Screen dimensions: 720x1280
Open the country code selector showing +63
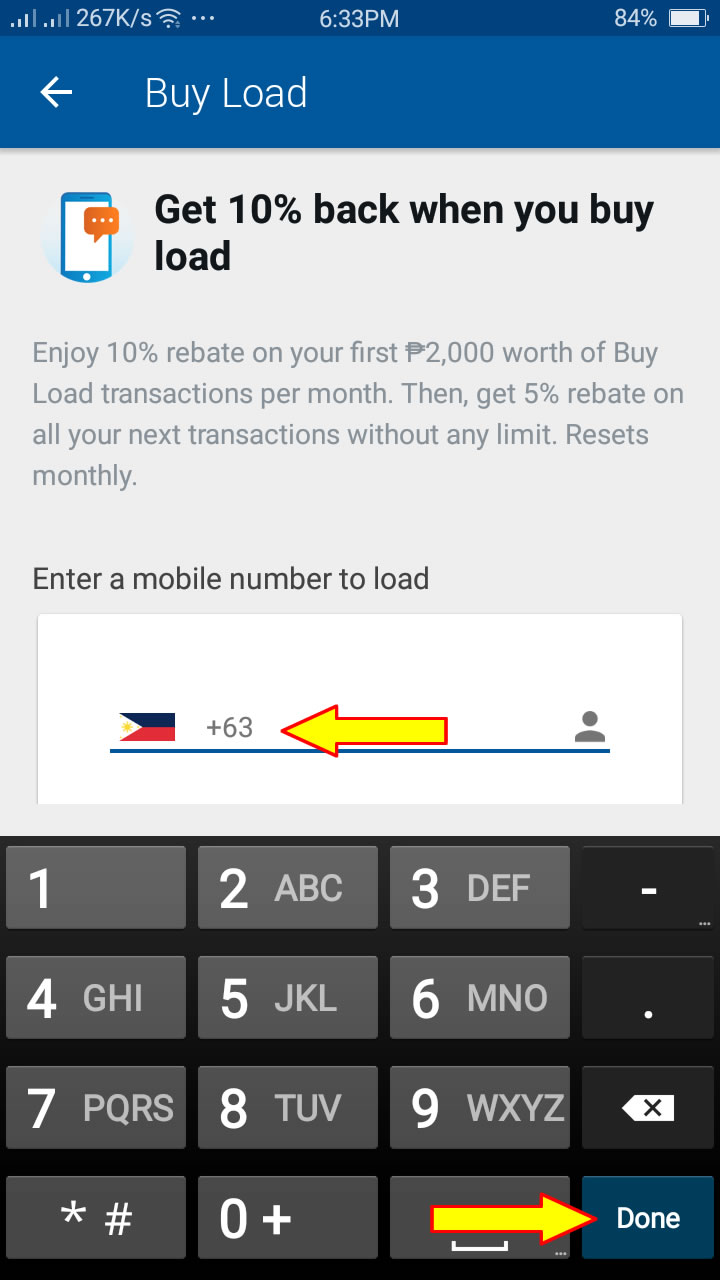(230, 727)
